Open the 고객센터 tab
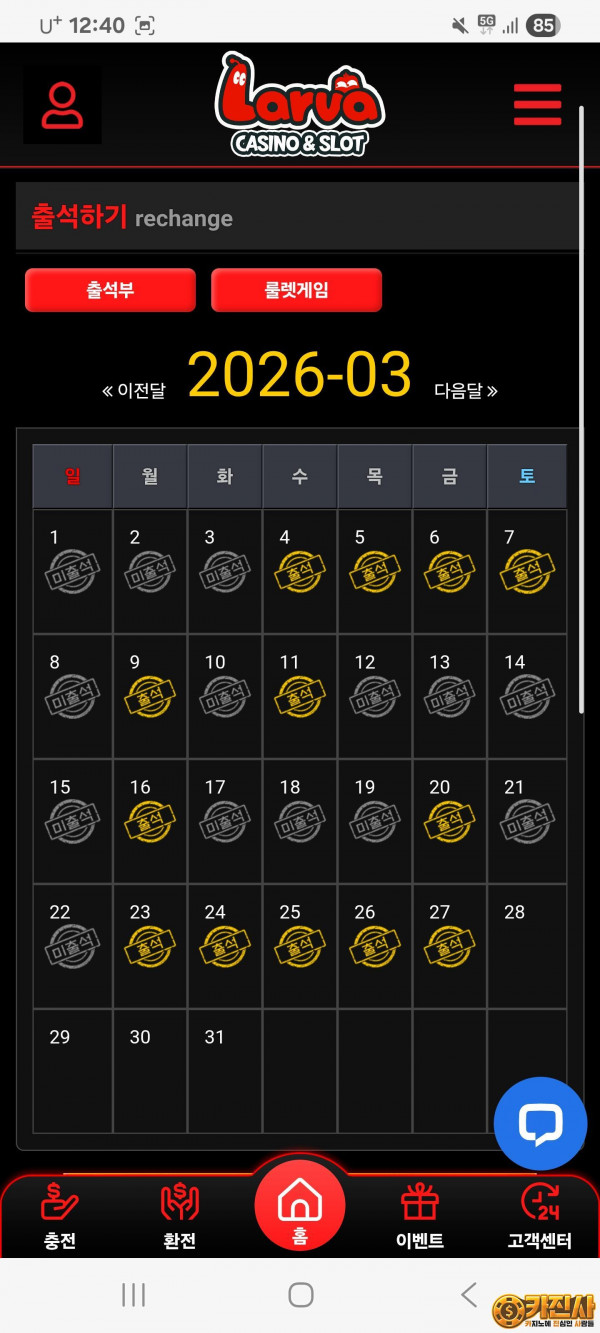 pos(540,1217)
